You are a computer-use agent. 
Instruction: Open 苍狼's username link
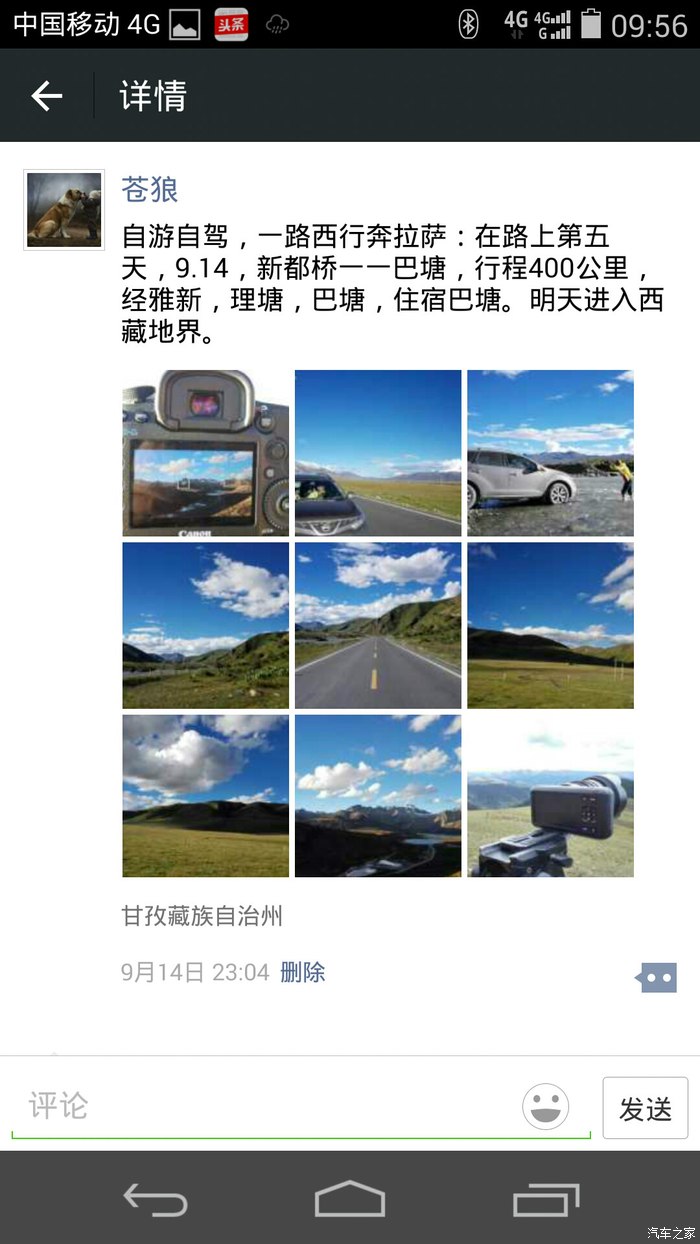tap(150, 189)
